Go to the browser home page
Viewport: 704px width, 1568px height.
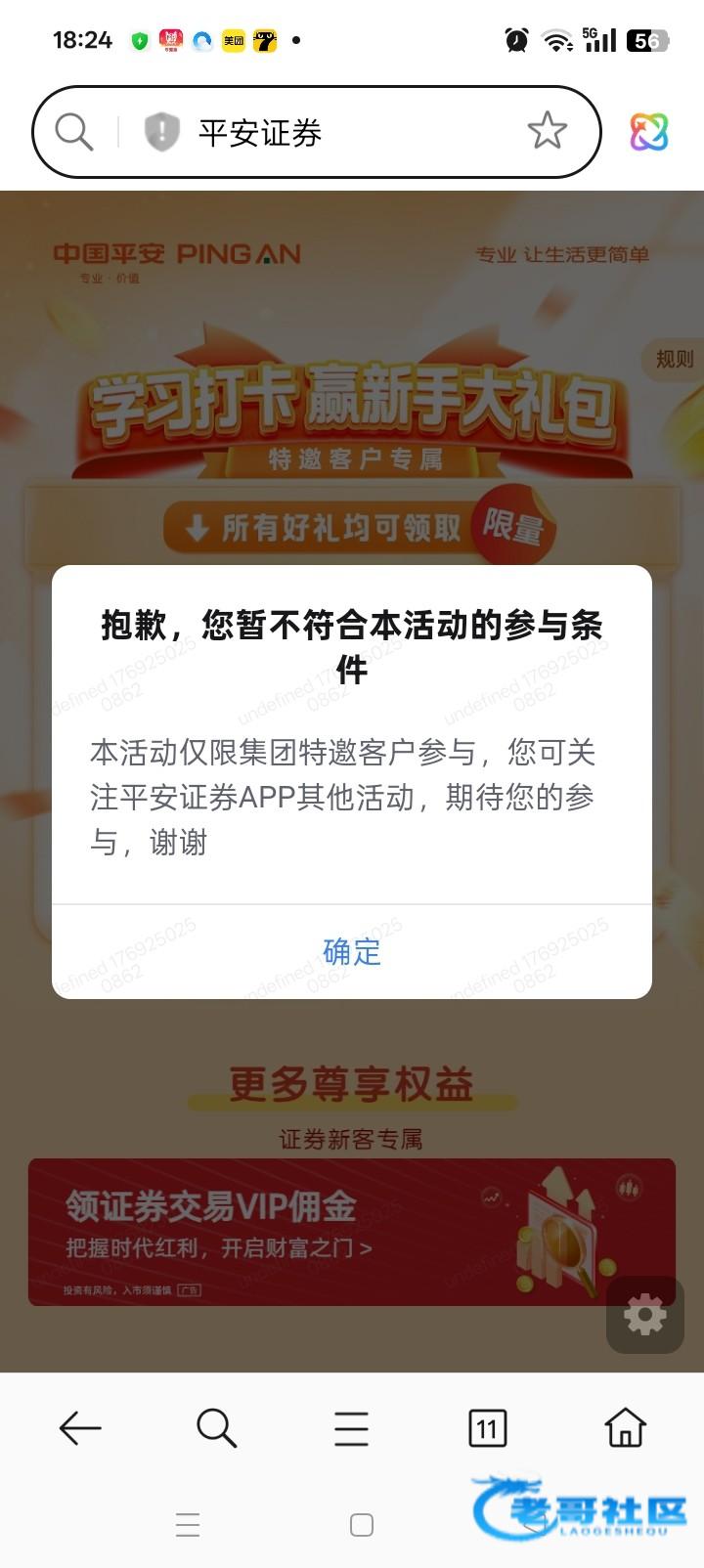(625, 1428)
